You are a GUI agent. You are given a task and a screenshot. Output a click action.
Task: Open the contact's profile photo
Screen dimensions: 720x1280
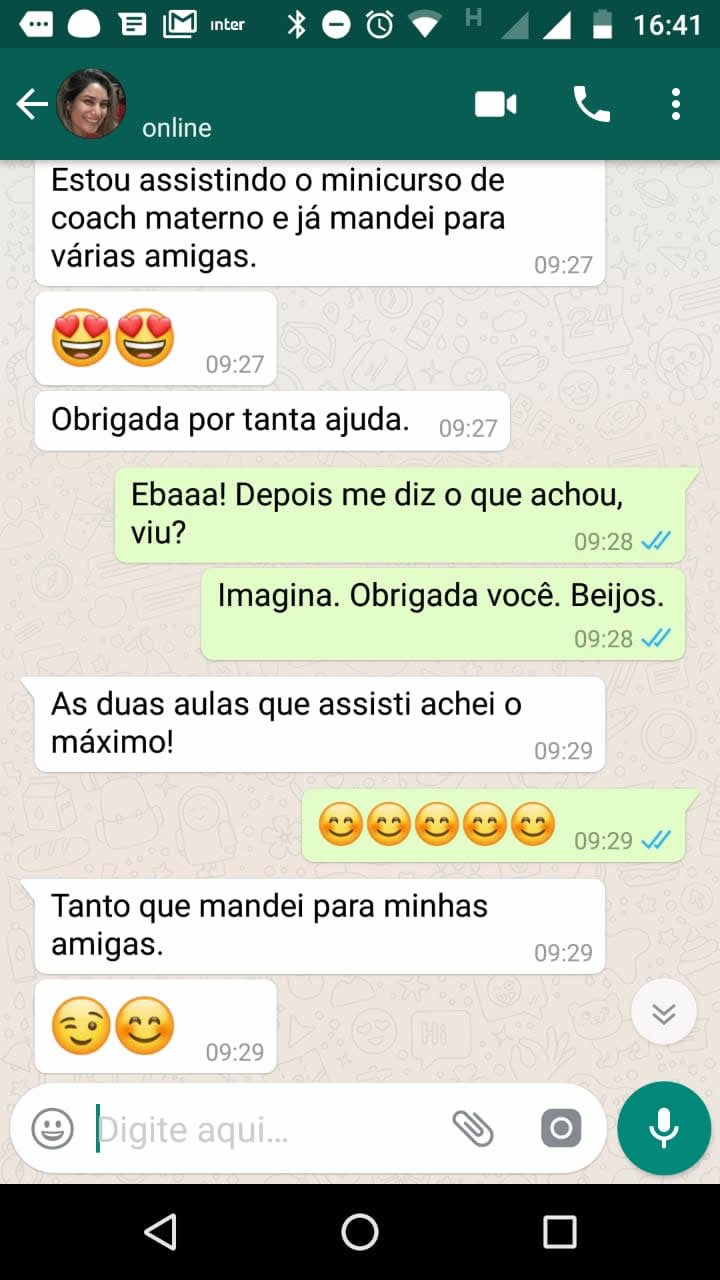click(91, 104)
